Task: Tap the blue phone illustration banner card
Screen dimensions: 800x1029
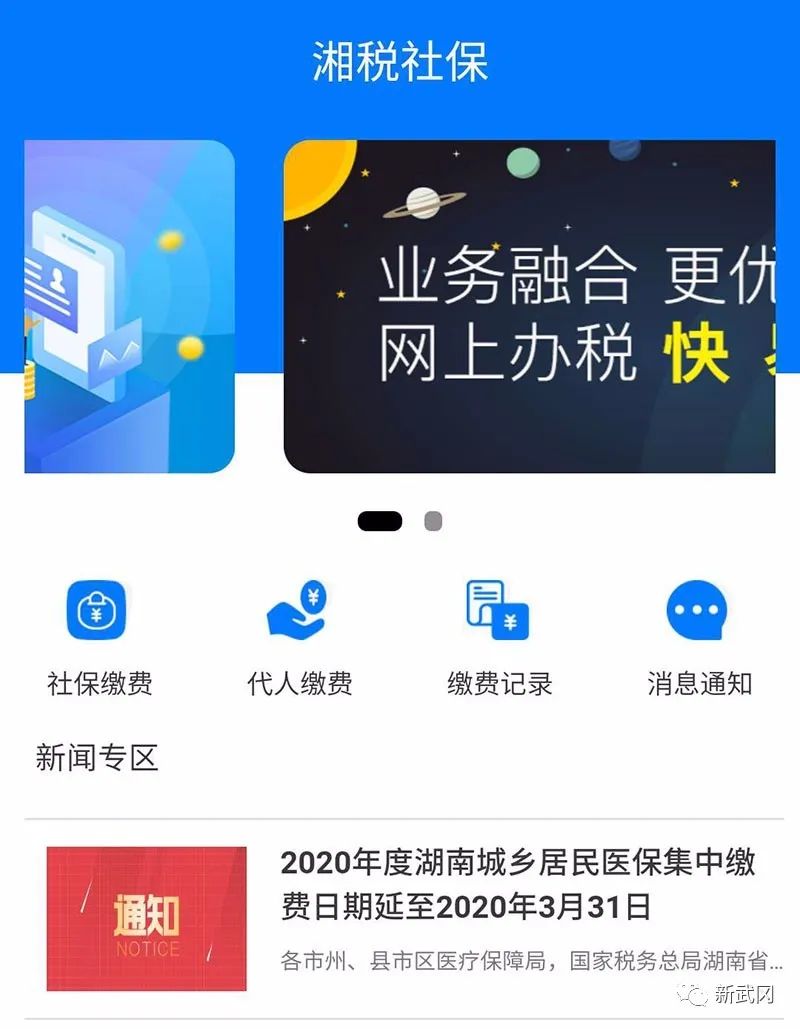Action: pos(128,306)
